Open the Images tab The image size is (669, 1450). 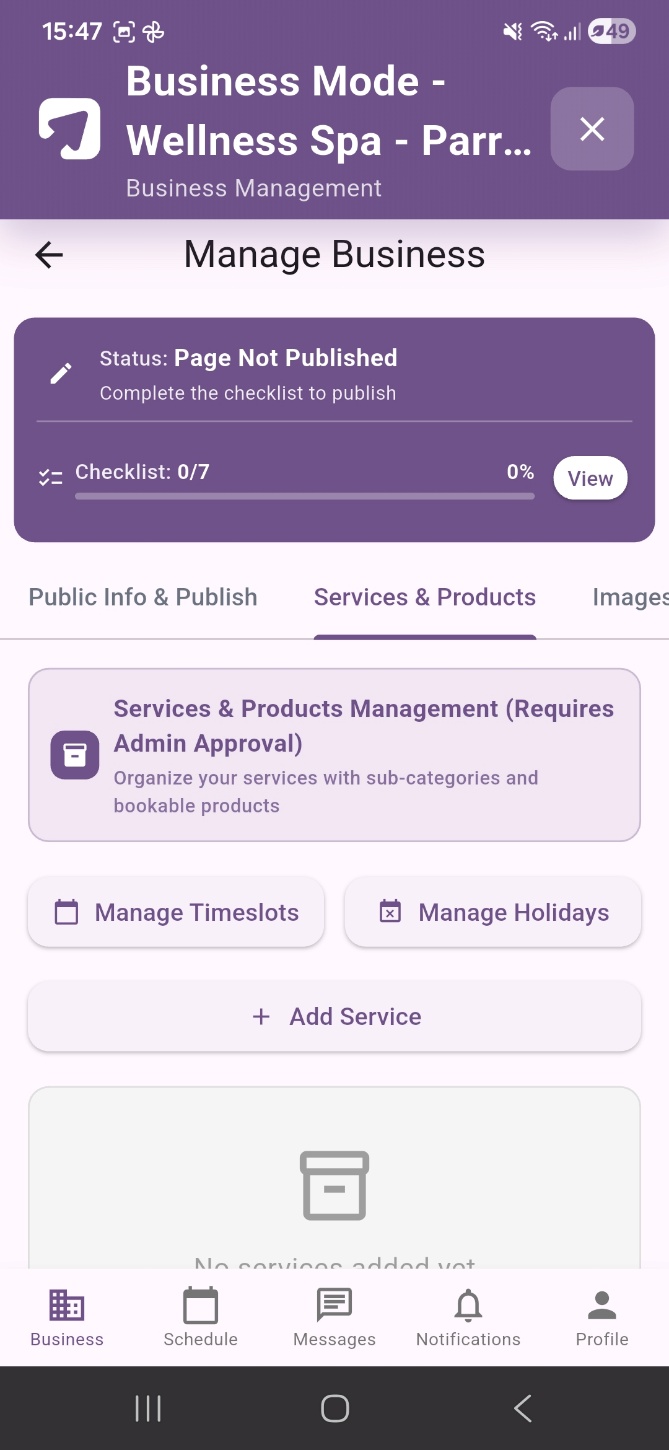coord(630,597)
